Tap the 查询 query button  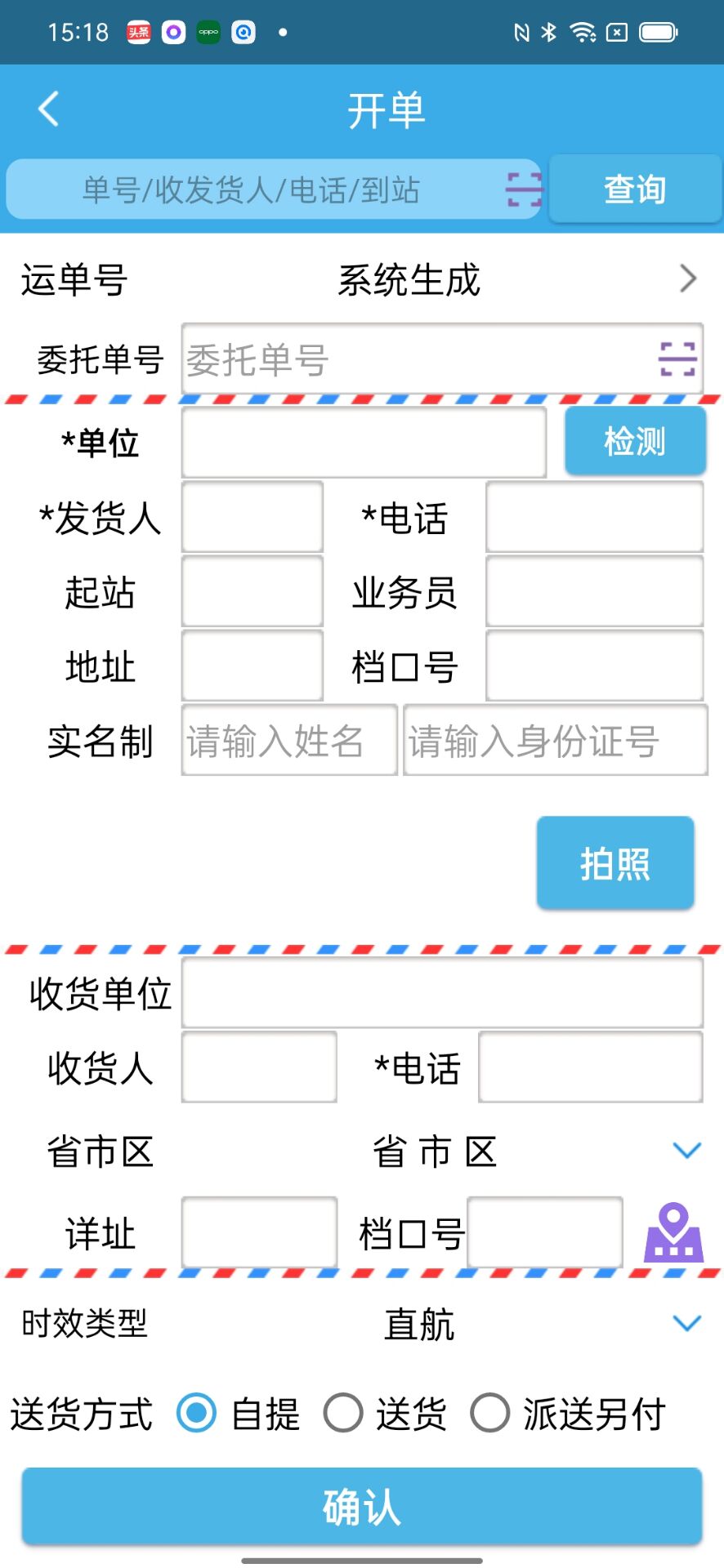pyautogui.click(x=635, y=189)
